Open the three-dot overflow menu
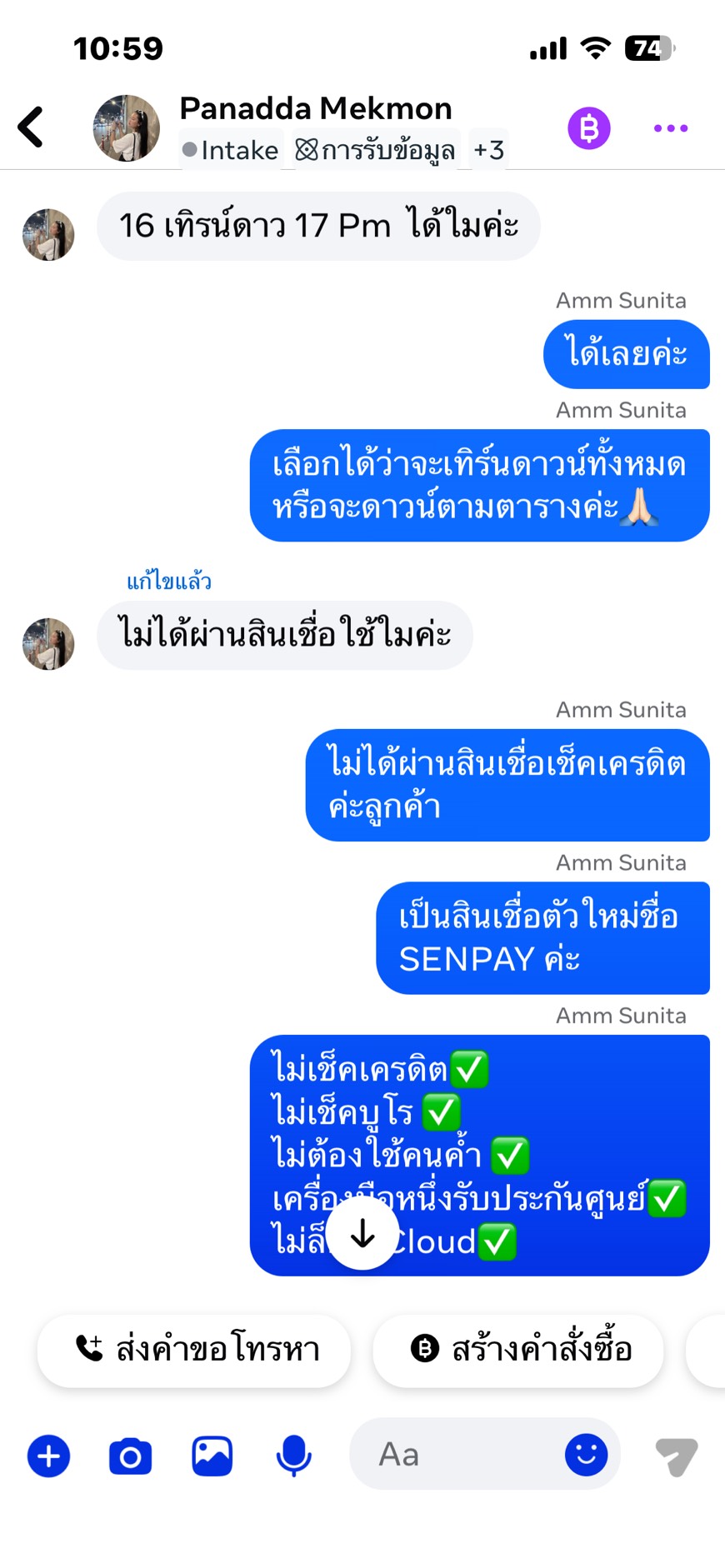The image size is (725, 1568). (670, 128)
